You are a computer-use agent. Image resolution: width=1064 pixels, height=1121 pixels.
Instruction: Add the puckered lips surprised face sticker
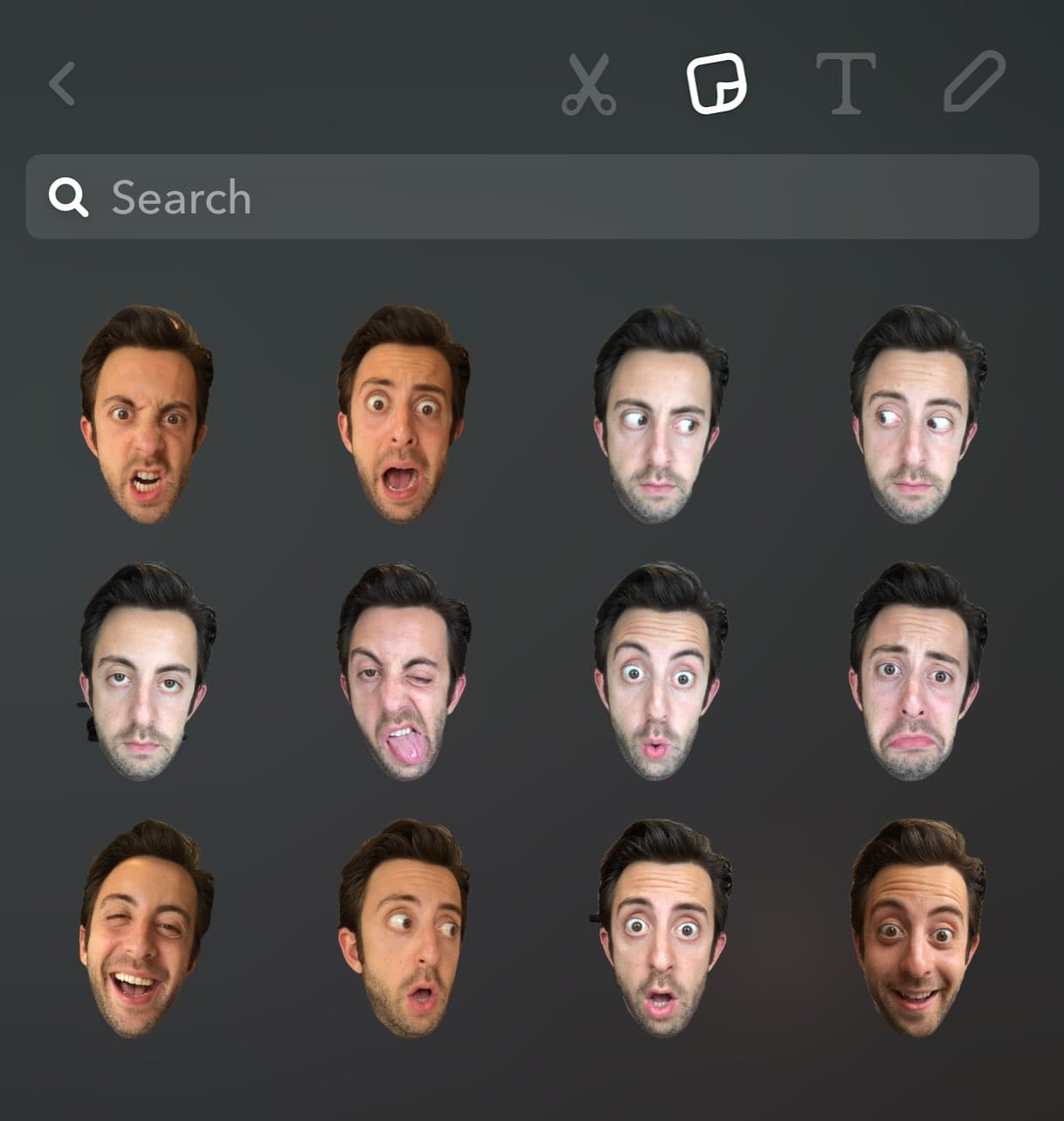[x=659, y=673]
